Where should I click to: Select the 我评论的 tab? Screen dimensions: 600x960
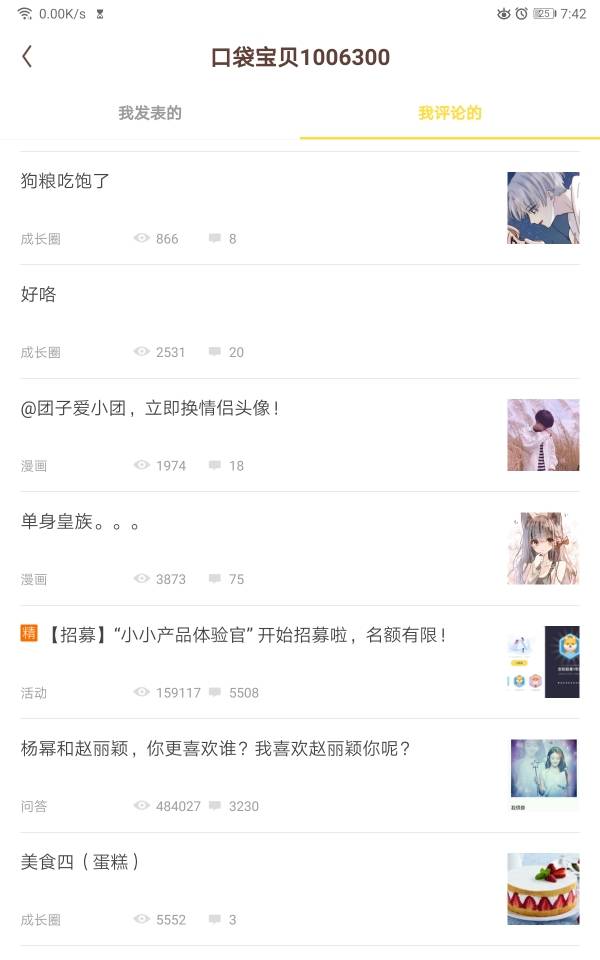tap(450, 113)
